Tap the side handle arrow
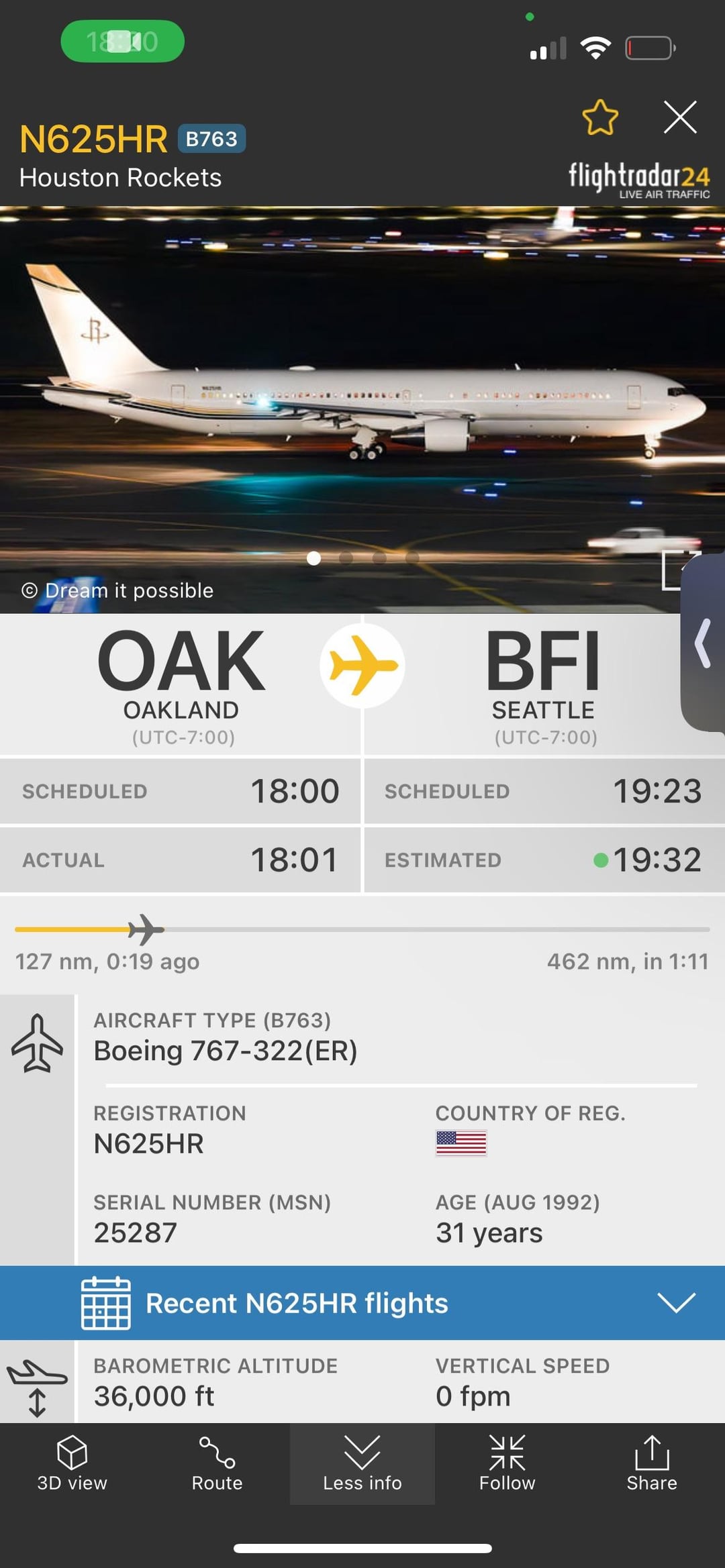This screenshot has width=725, height=1568. tap(703, 643)
